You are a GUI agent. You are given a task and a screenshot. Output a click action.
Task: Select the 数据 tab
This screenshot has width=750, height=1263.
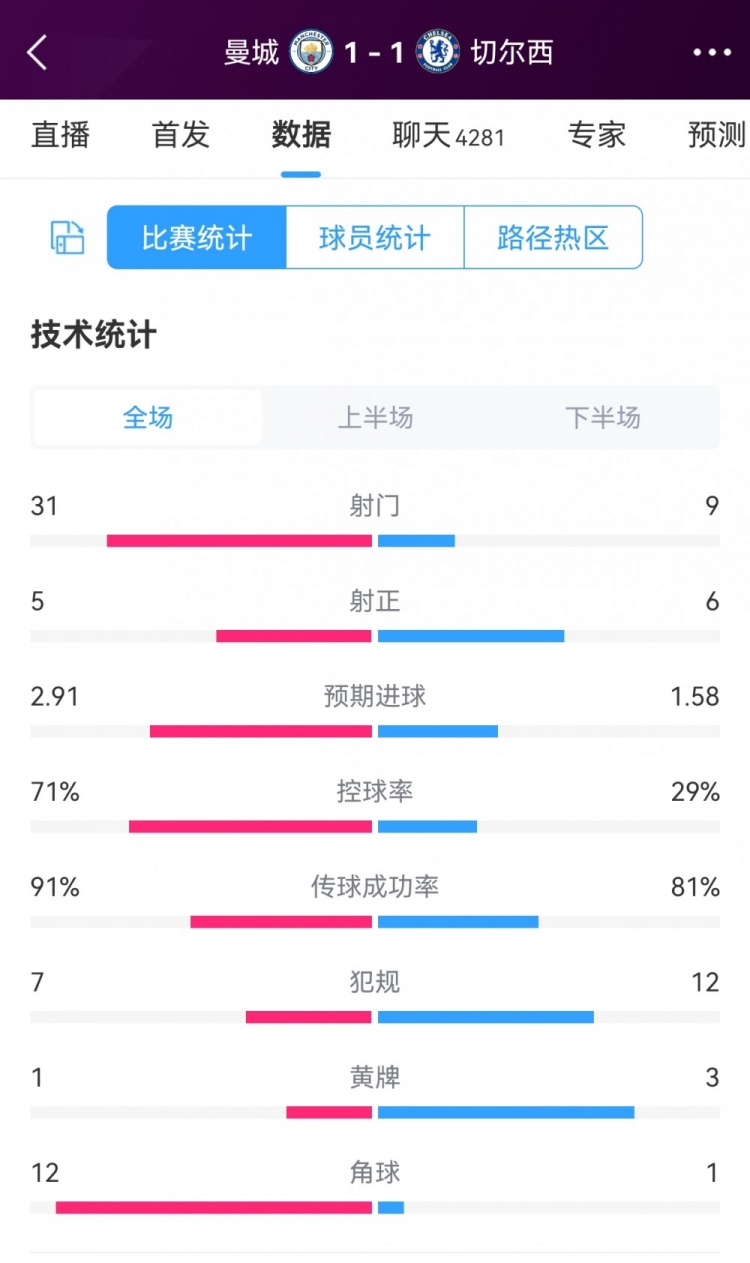tap(301, 135)
